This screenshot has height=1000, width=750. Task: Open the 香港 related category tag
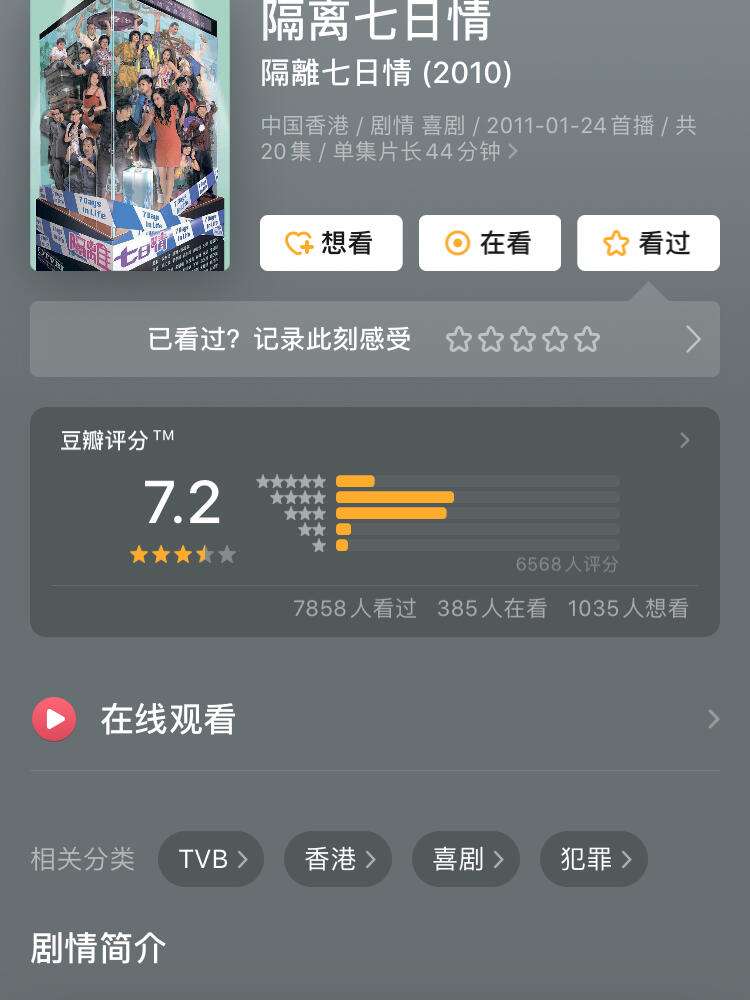337,858
